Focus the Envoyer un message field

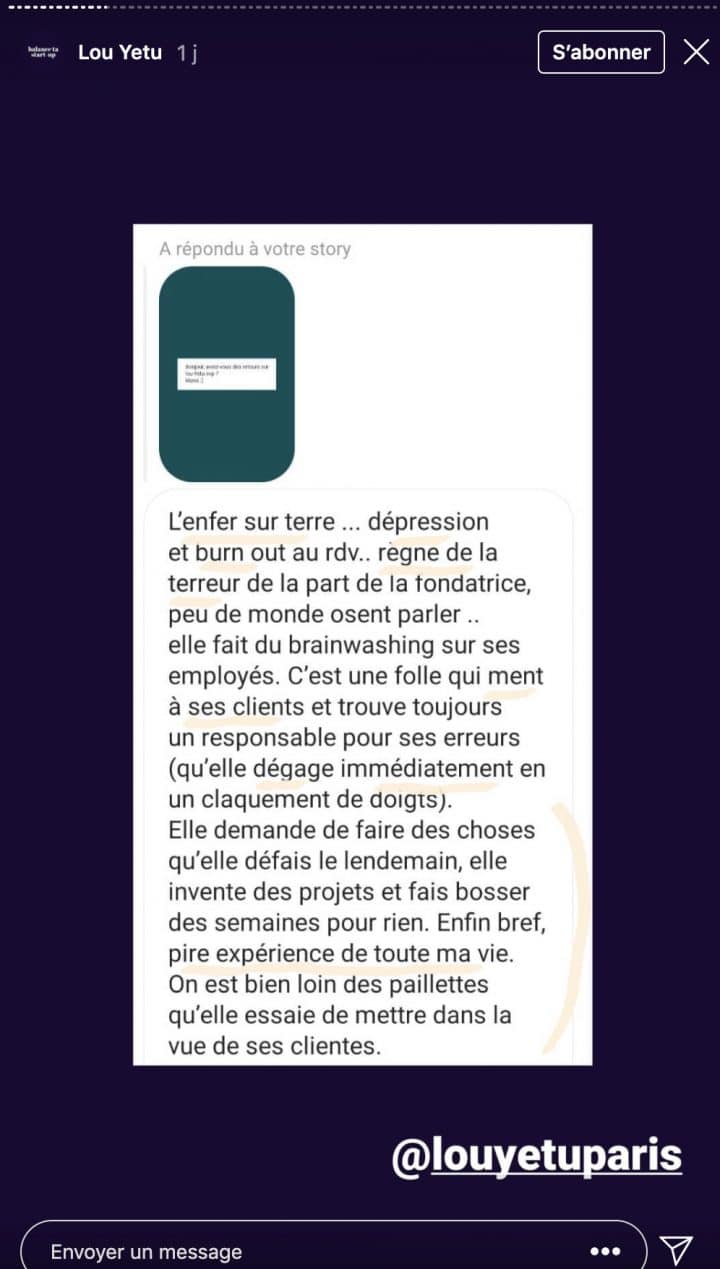300,1251
